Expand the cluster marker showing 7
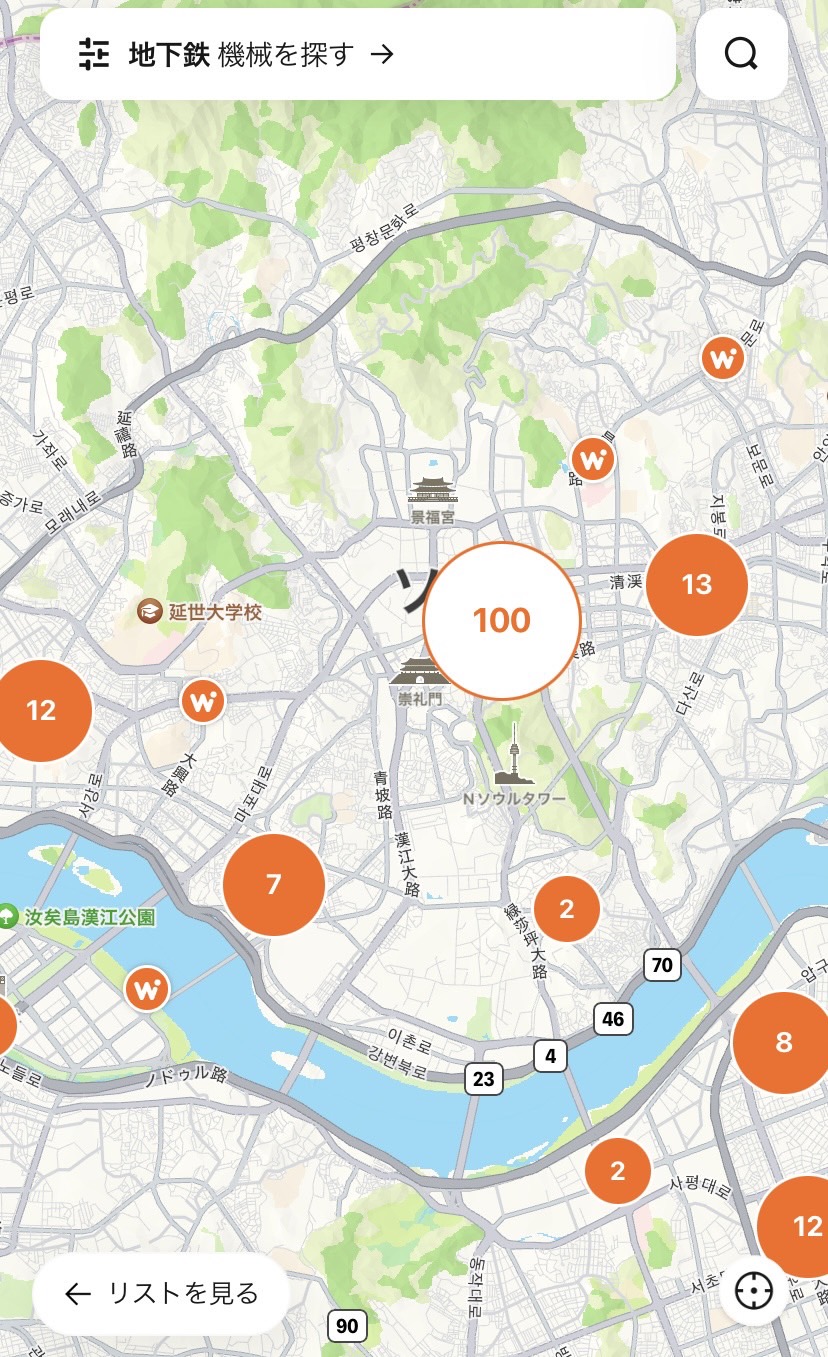The image size is (828, 1357). (x=274, y=885)
